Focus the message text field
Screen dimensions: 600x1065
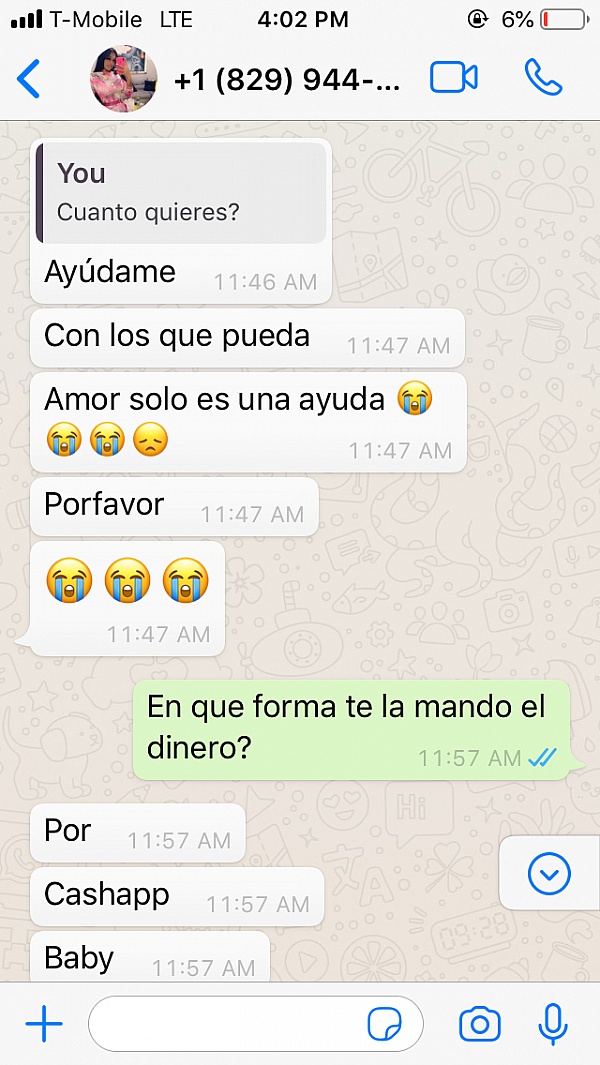(225, 1024)
